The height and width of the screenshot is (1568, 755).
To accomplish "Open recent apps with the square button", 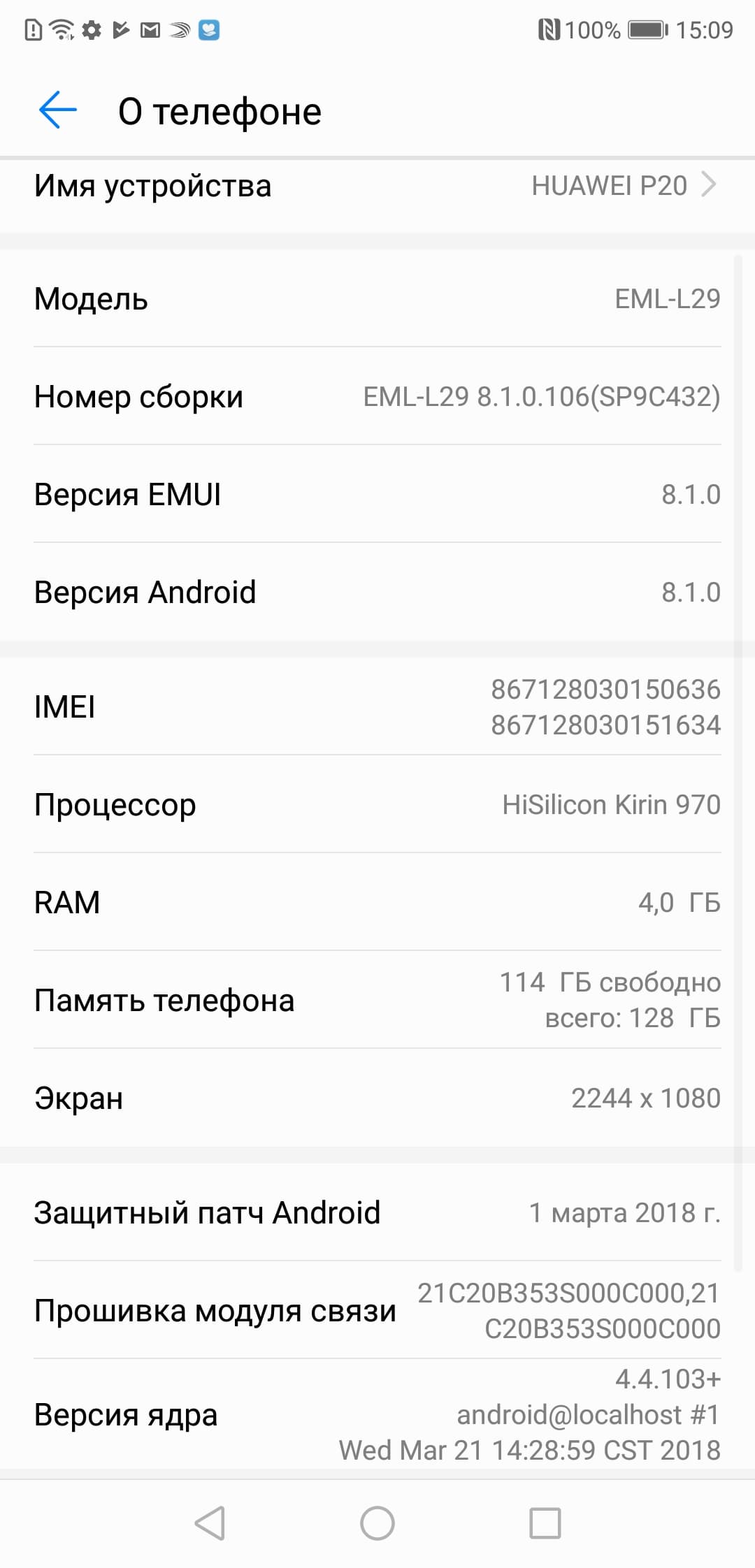I will coord(545,1523).
